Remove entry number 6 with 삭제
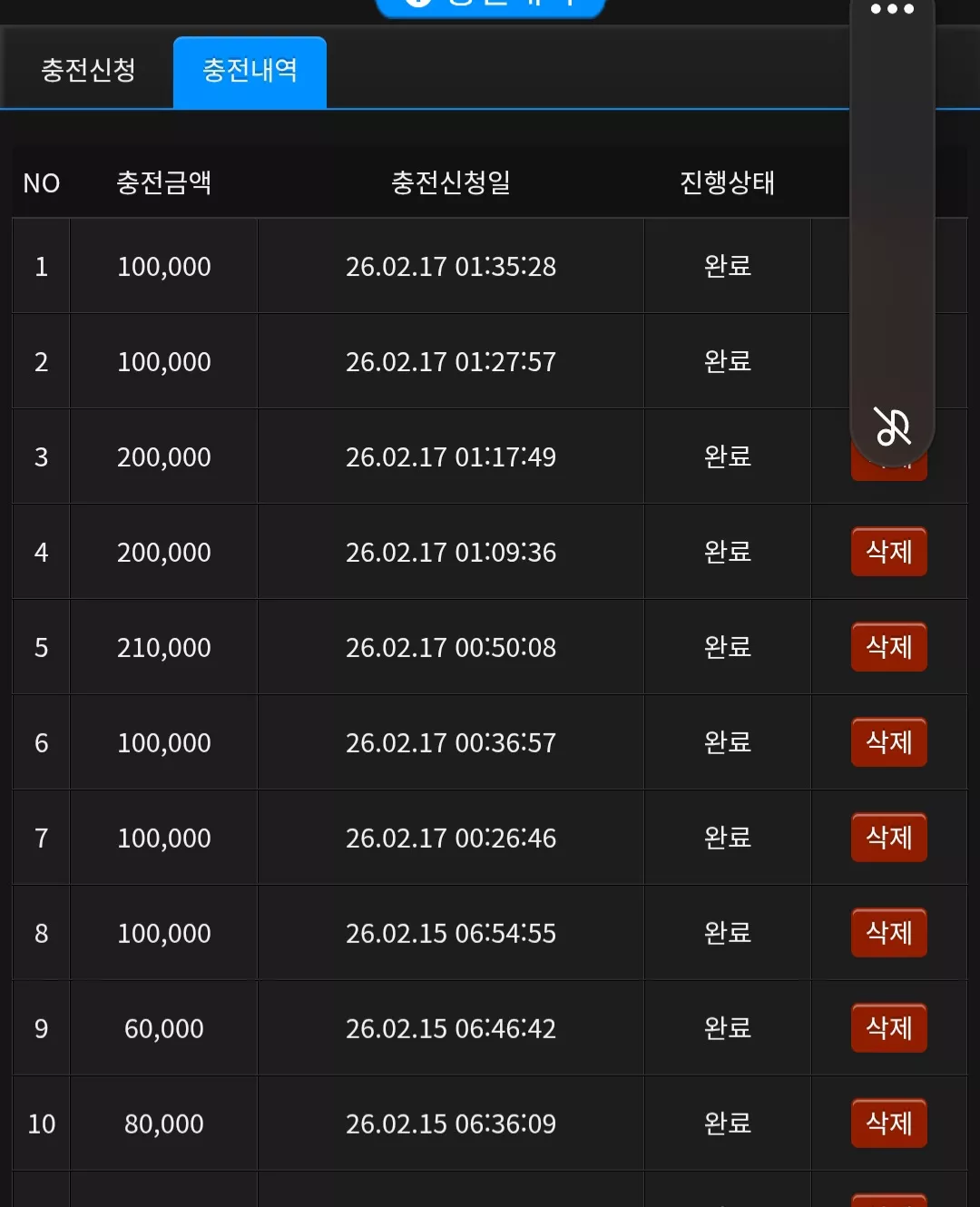This screenshot has width=980, height=1207. click(889, 742)
